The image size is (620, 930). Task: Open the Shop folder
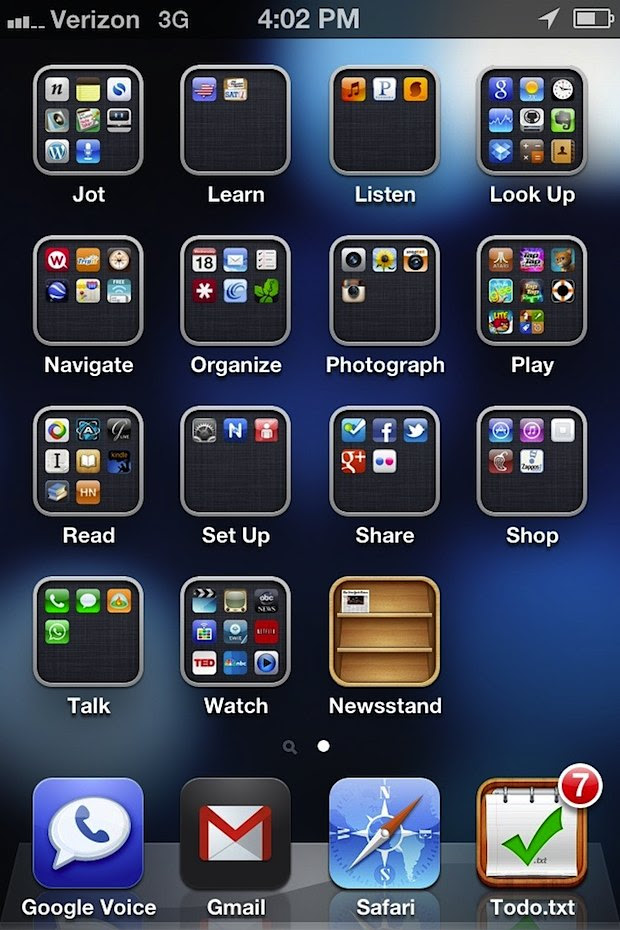[532, 461]
